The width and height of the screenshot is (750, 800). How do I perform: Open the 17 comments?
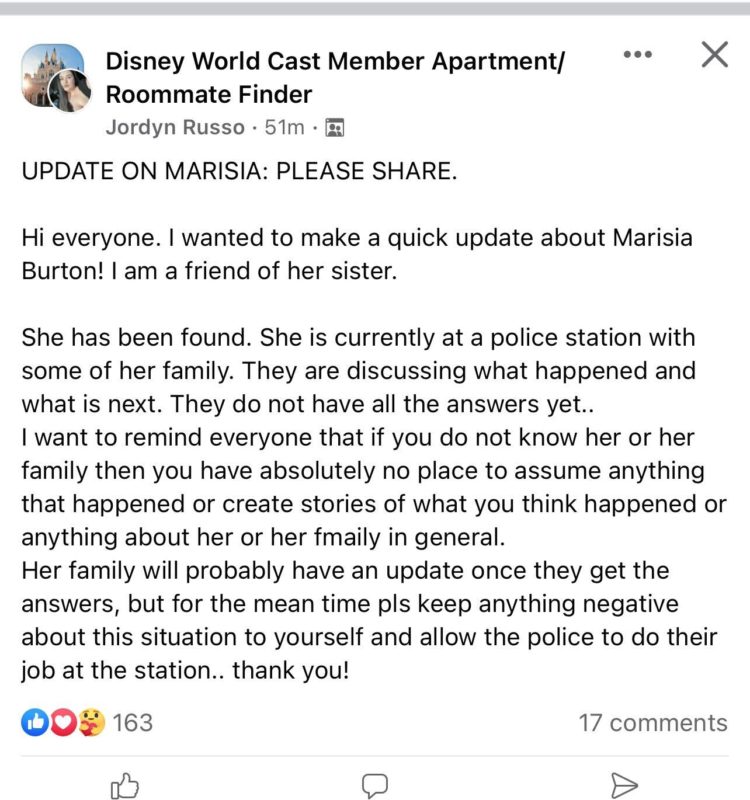tap(652, 722)
